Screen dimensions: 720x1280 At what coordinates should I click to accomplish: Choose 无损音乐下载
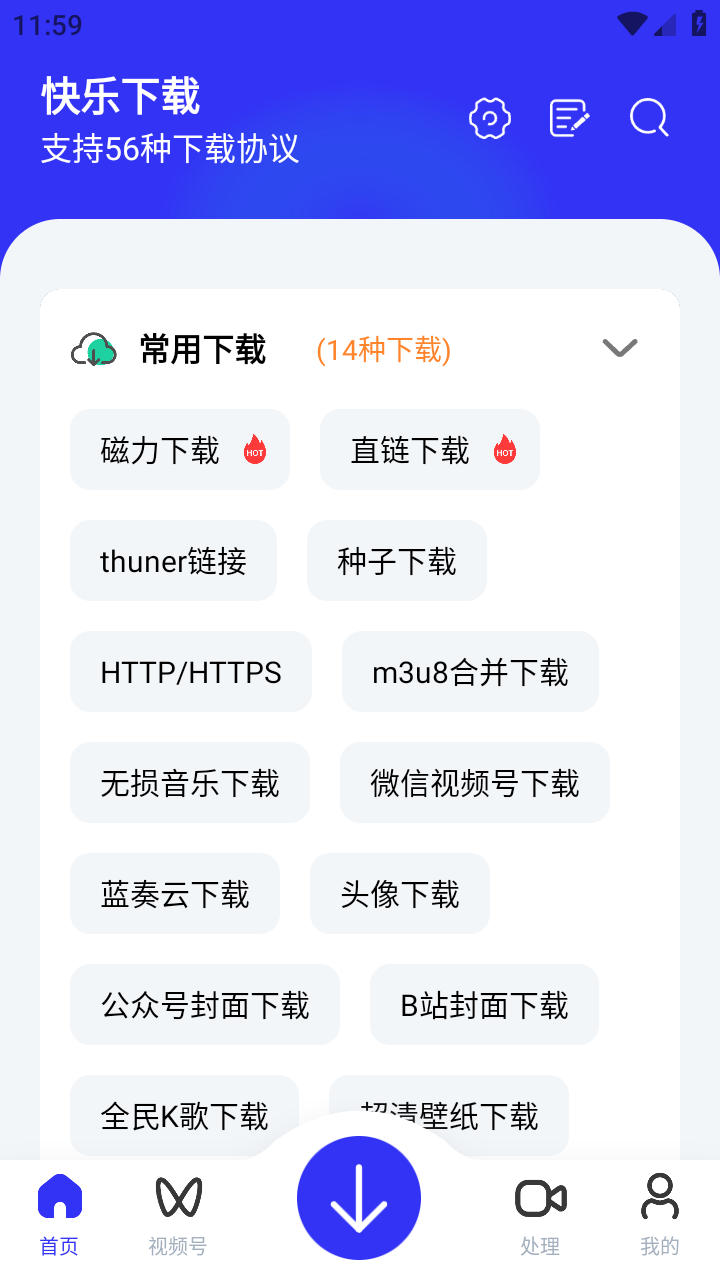tap(190, 783)
